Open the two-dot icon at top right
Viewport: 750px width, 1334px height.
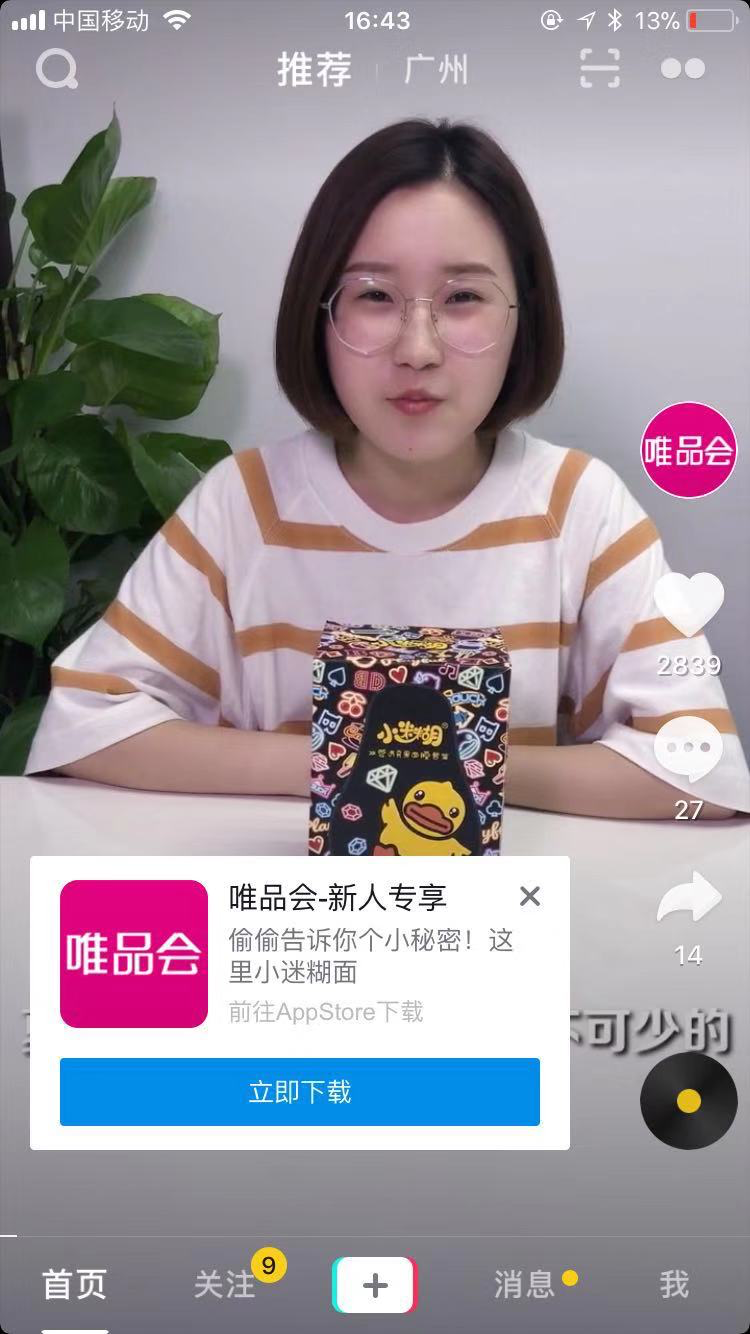(683, 68)
